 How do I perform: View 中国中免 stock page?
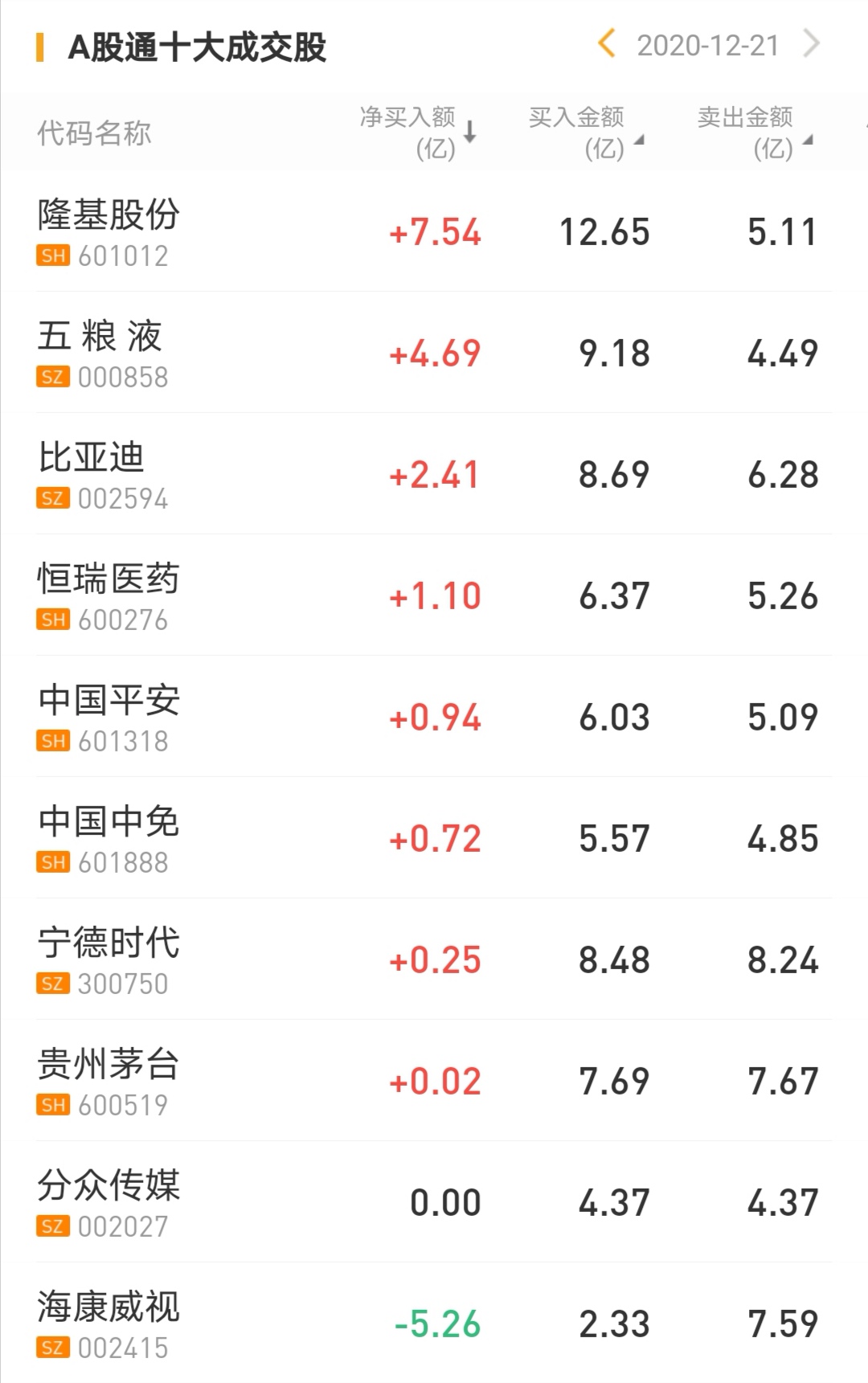click(x=108, y=838)
